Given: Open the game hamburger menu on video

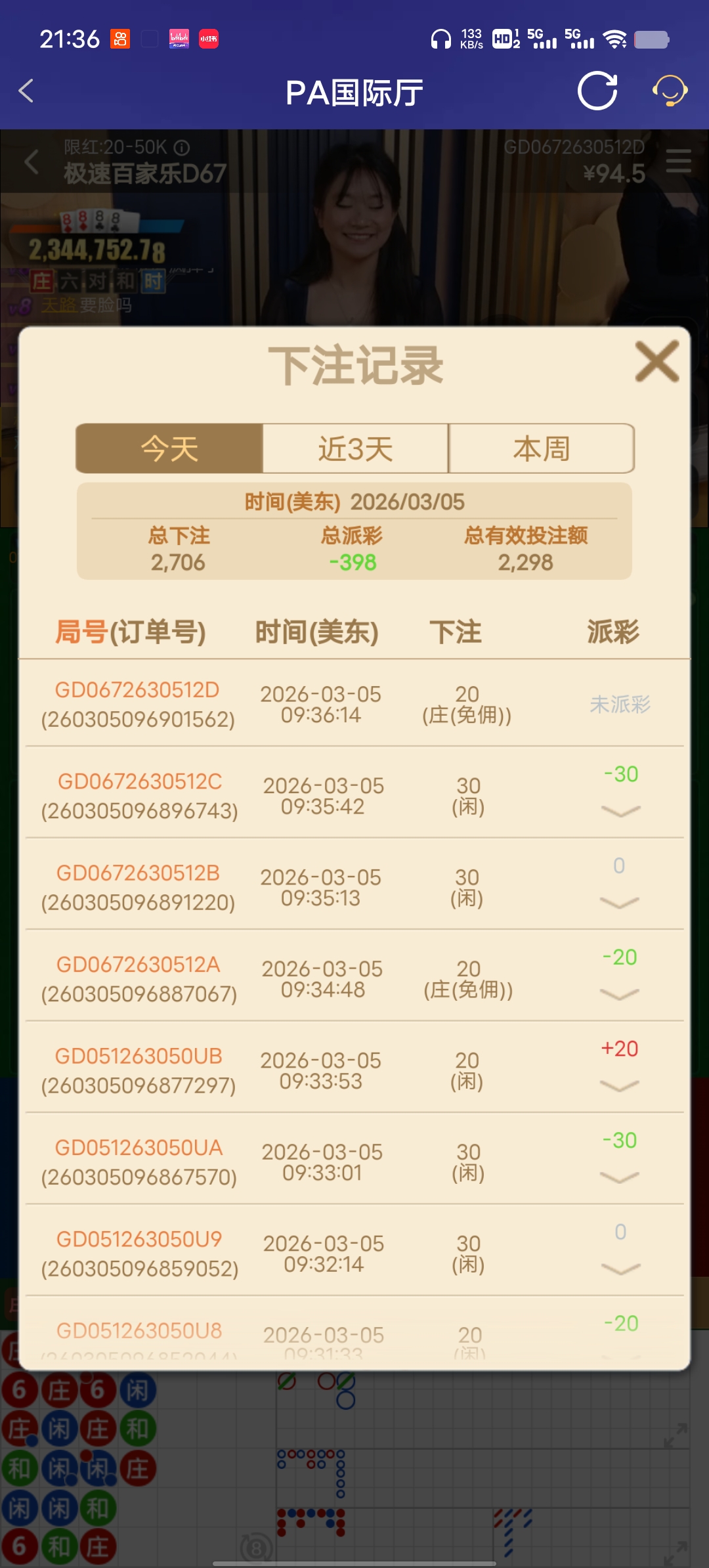Looking at the screenshot, I should coord(677,160).
